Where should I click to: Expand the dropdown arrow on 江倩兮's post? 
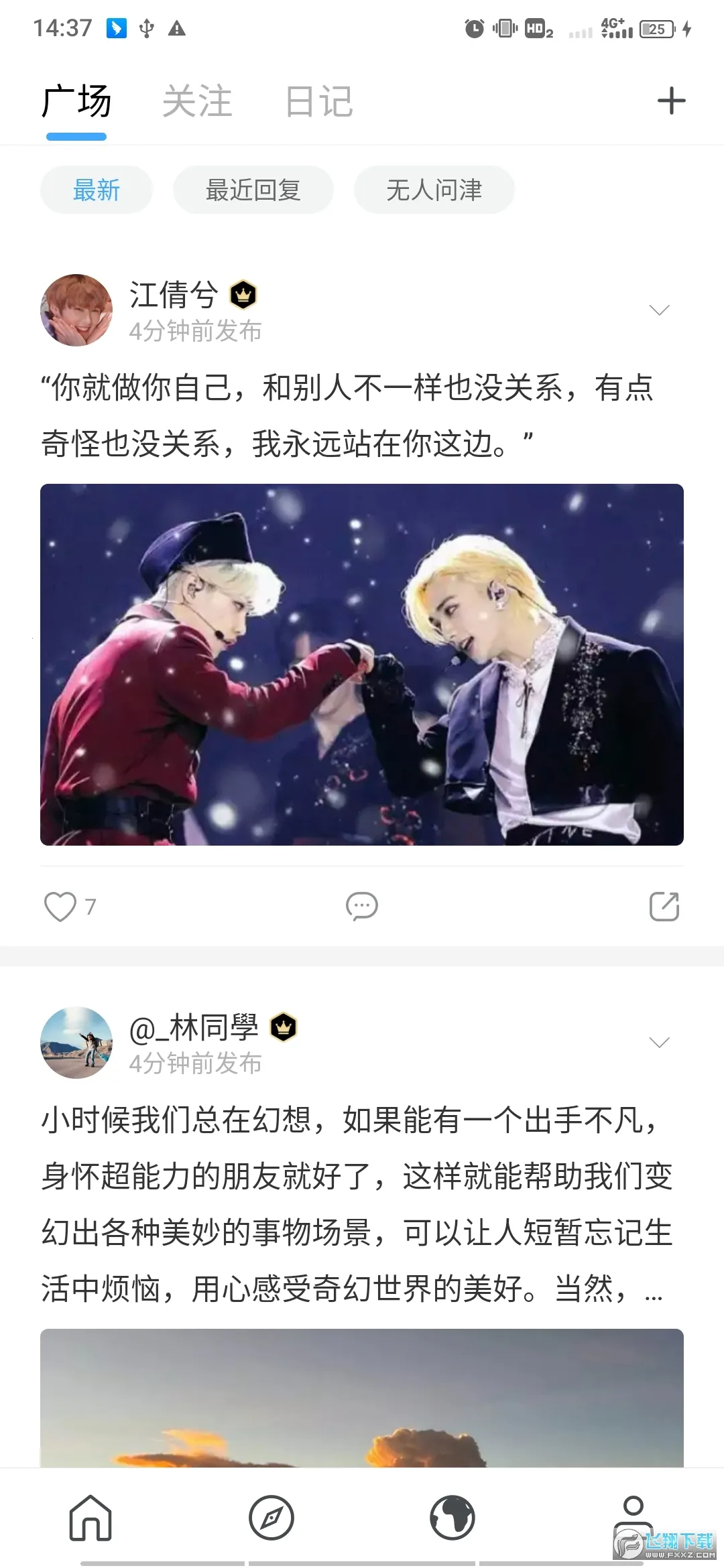point(660,310)
